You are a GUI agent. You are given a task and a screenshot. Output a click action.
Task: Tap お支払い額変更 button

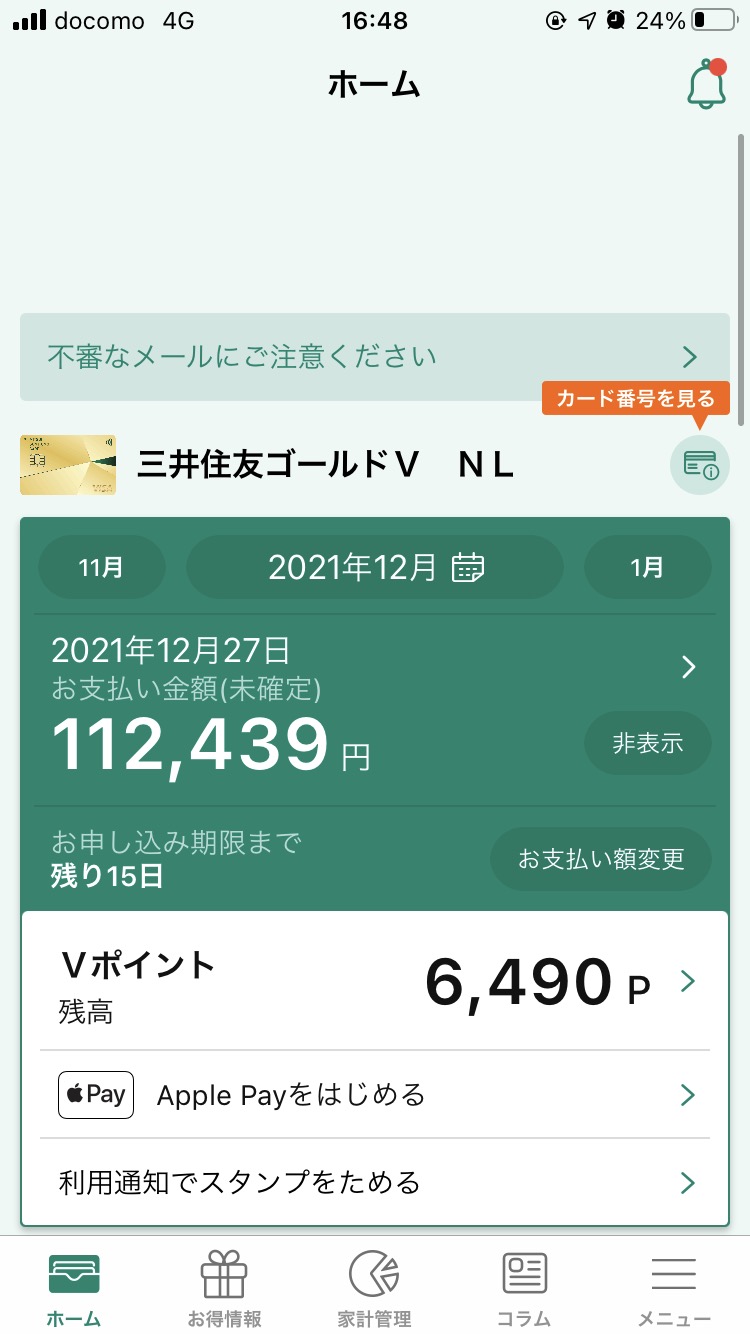click(x=601, y=858)
